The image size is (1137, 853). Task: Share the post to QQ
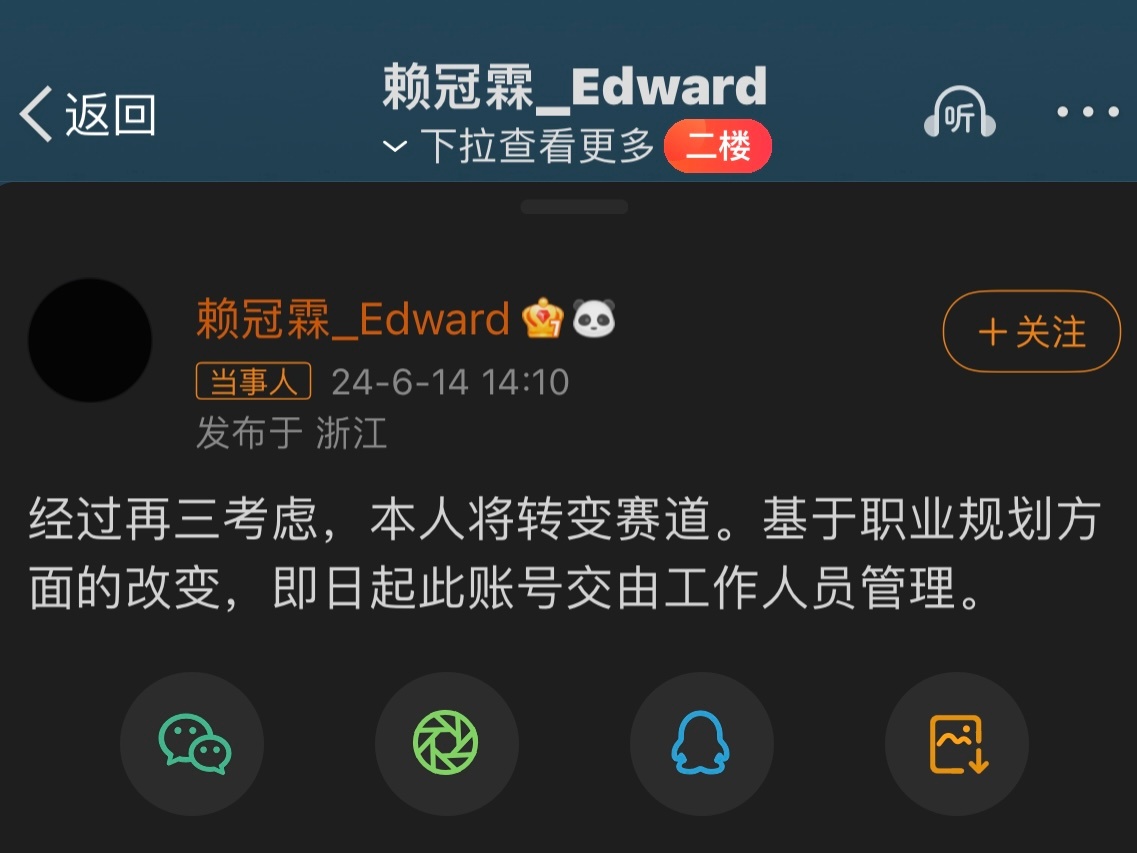(701, 744)
